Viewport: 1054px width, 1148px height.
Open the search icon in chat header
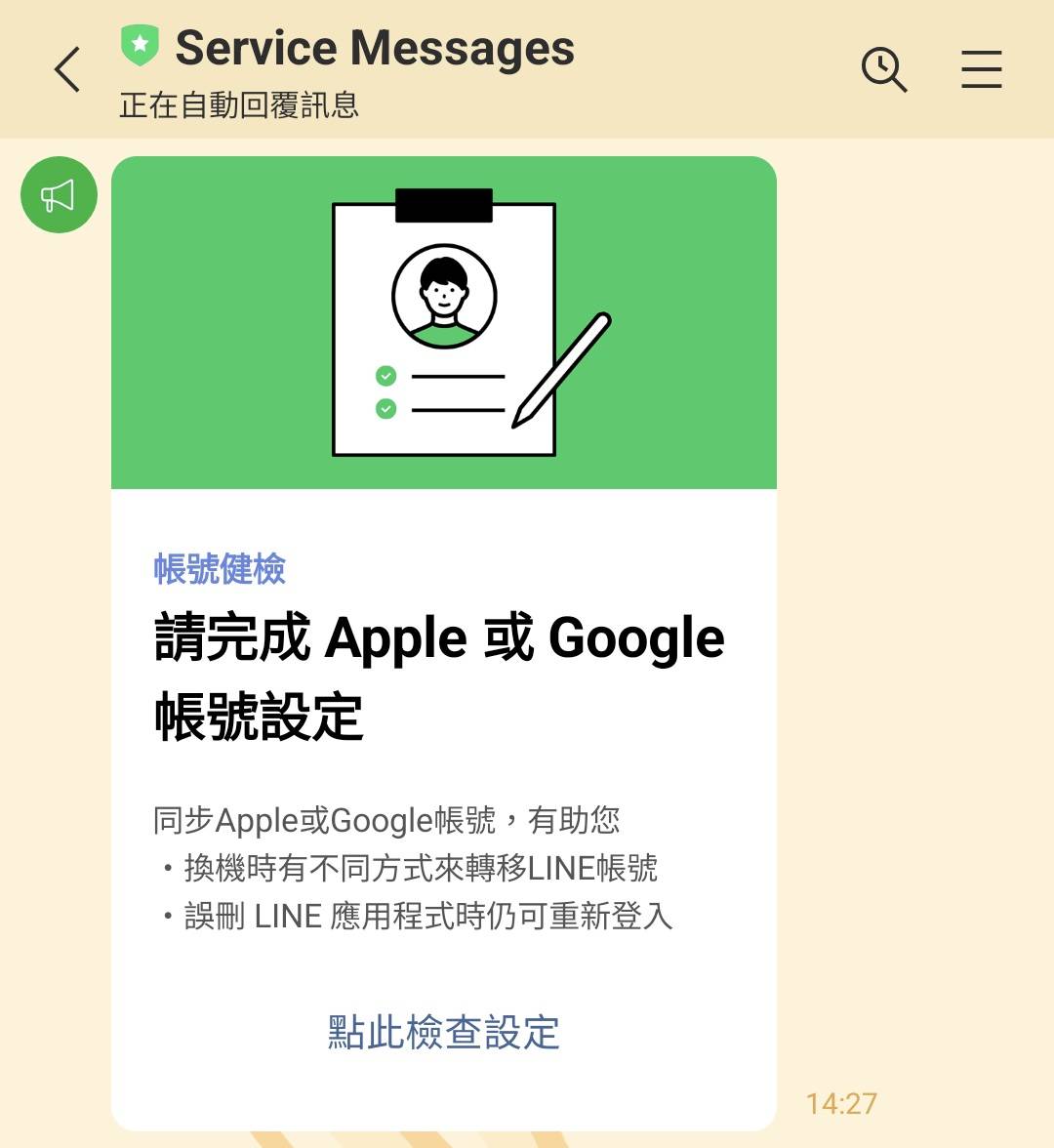coord(884,69)
